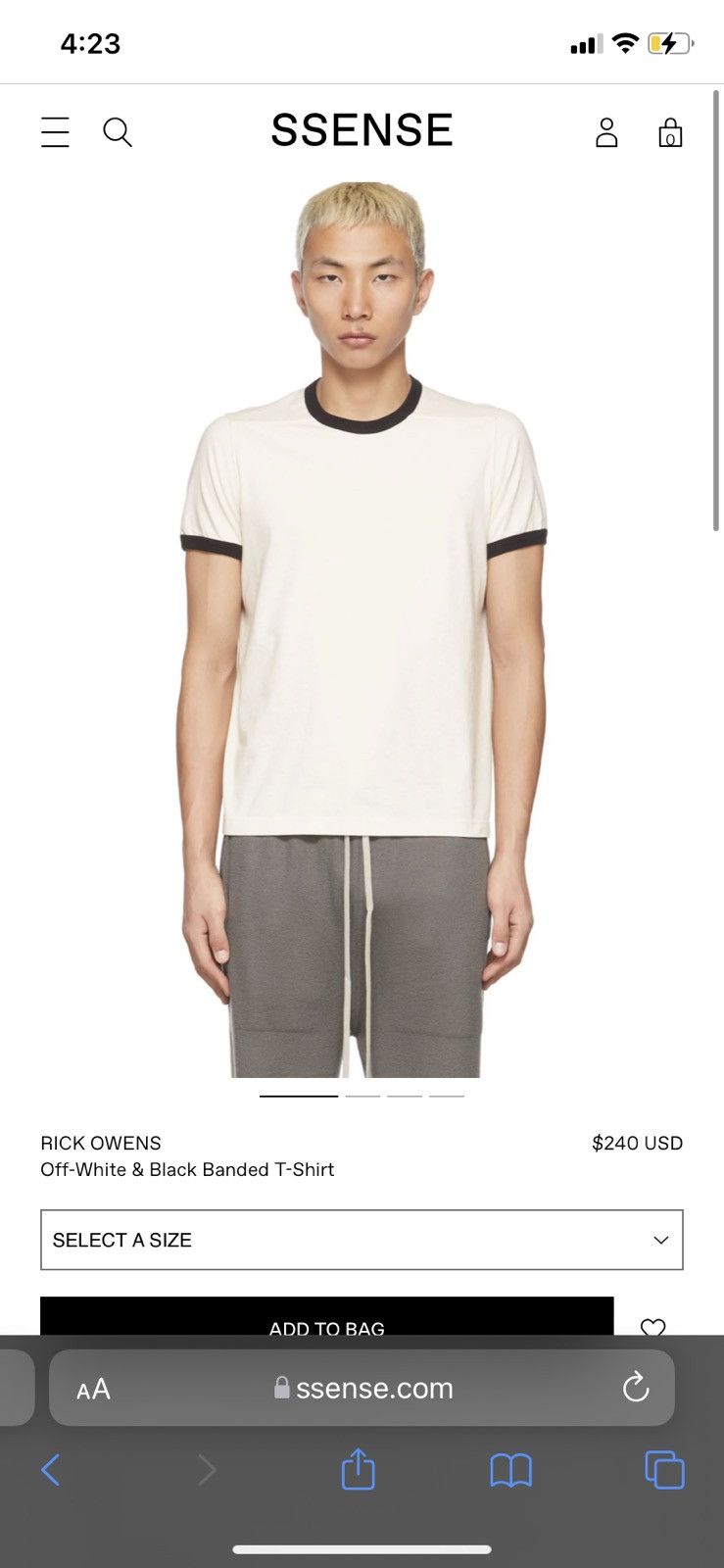Show open Safari tabs

664,1470
